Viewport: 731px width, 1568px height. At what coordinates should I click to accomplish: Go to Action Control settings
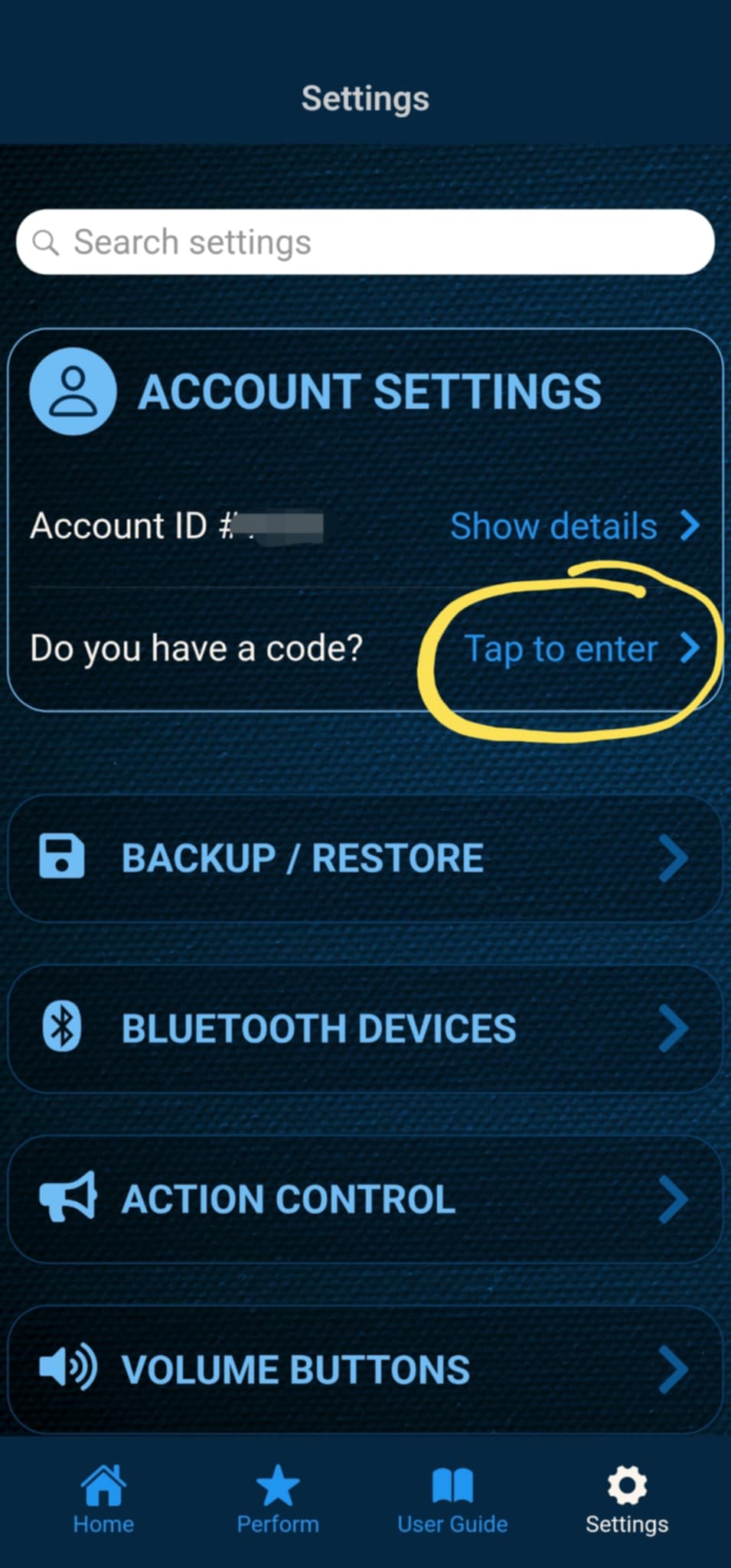pos(365,1199)
